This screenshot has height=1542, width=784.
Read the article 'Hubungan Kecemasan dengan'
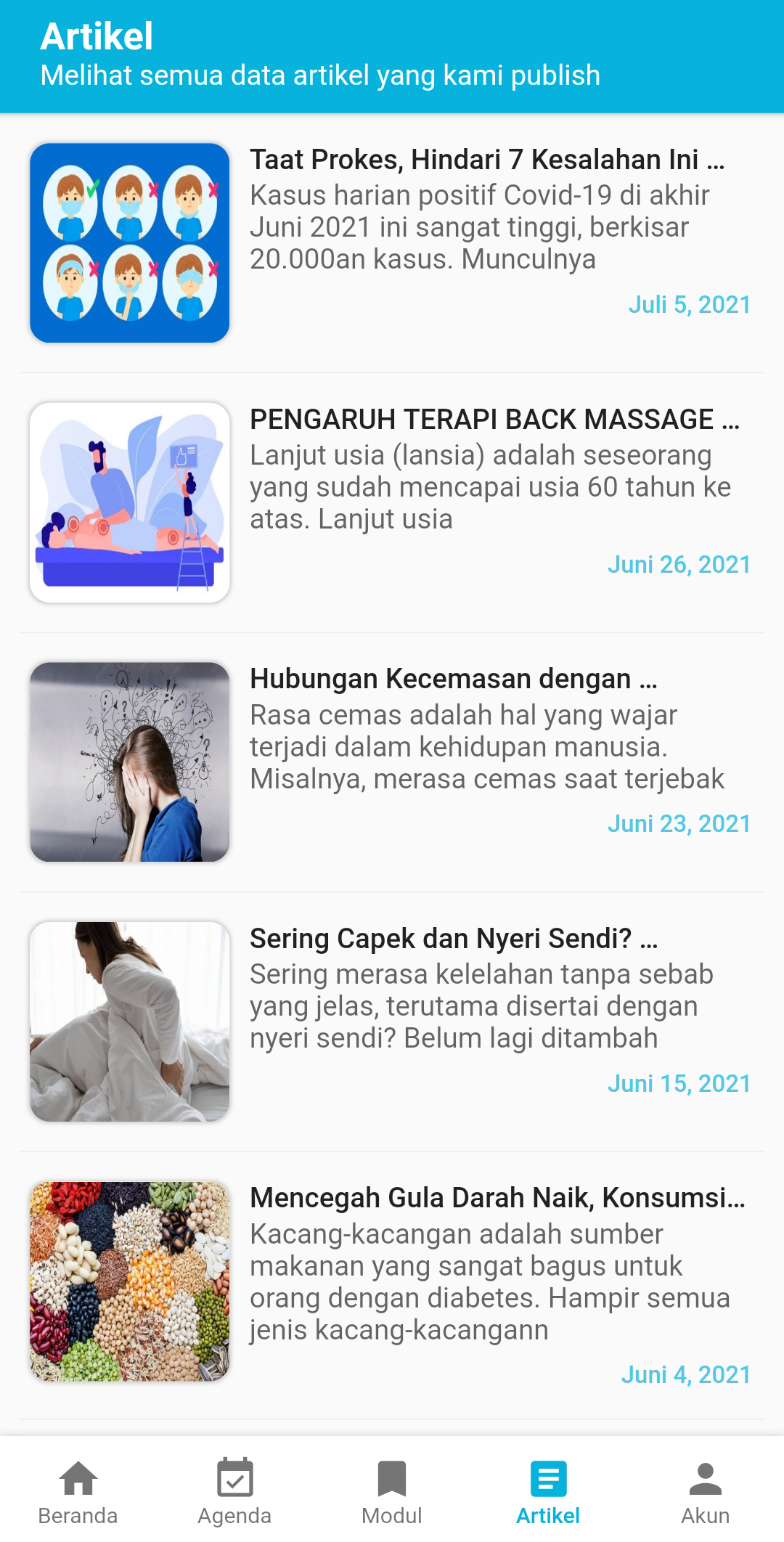(392, 762)
